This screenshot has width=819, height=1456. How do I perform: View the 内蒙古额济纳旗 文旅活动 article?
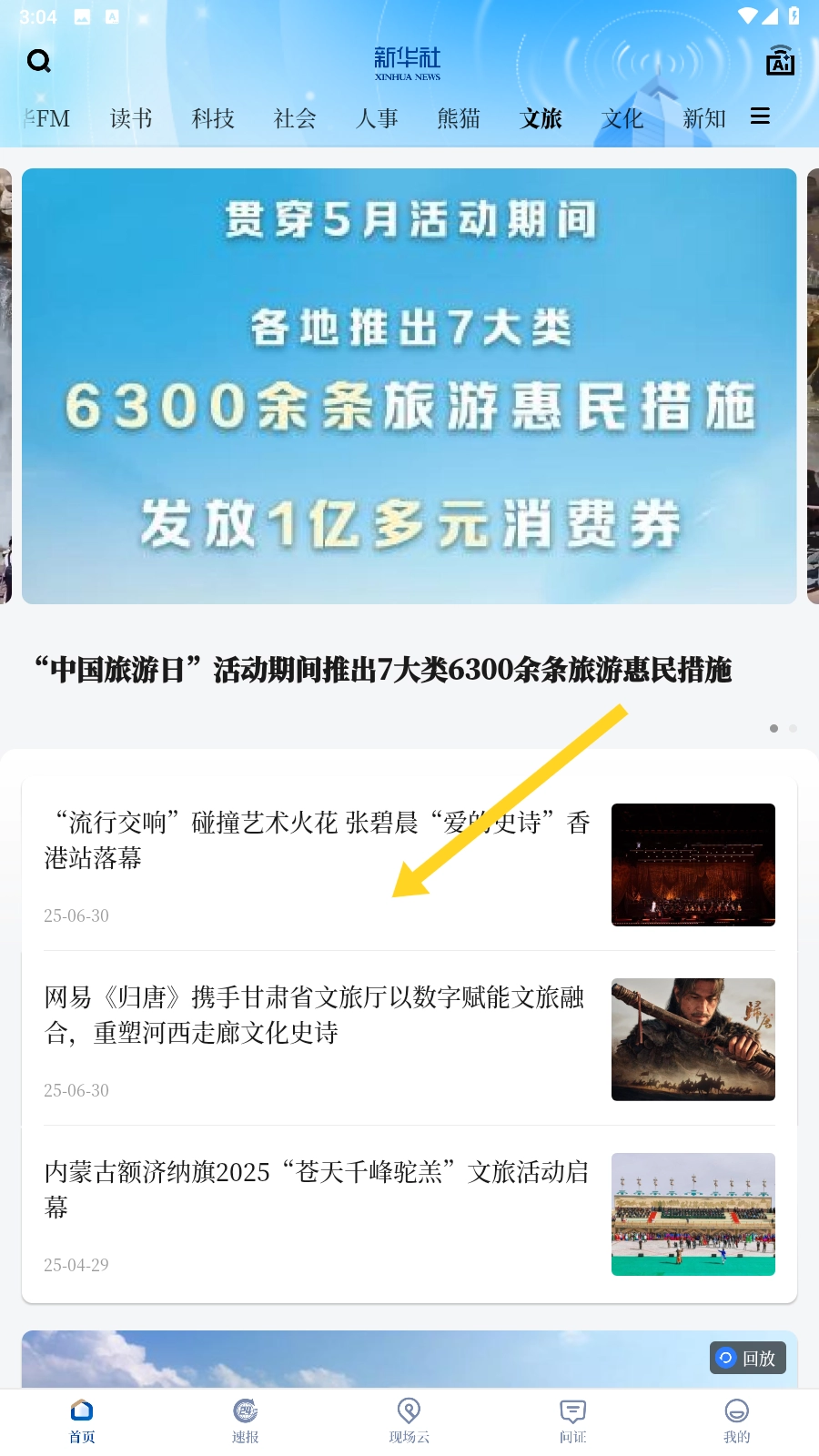318,1189
